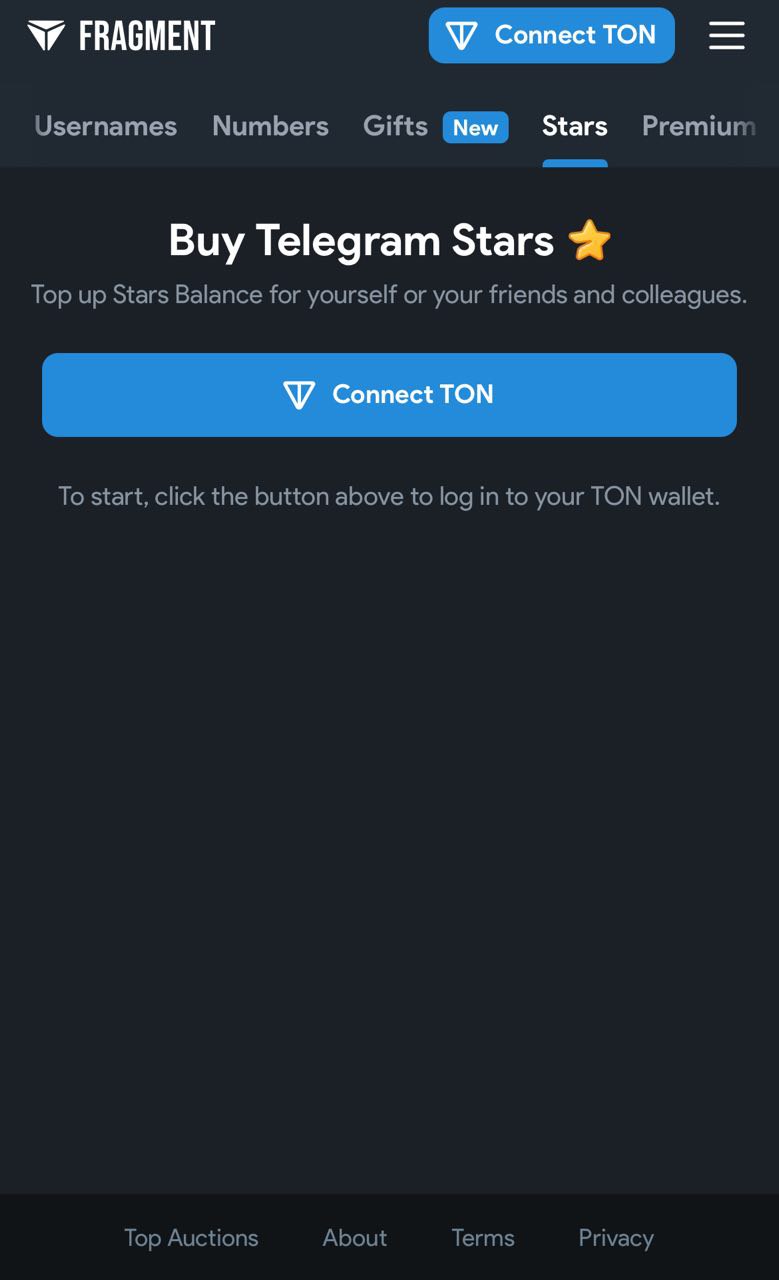The width and height of the screenshot is (779, 1280).
Task: Open Top Auctions footer link
Action: (x=191, y=1237)
